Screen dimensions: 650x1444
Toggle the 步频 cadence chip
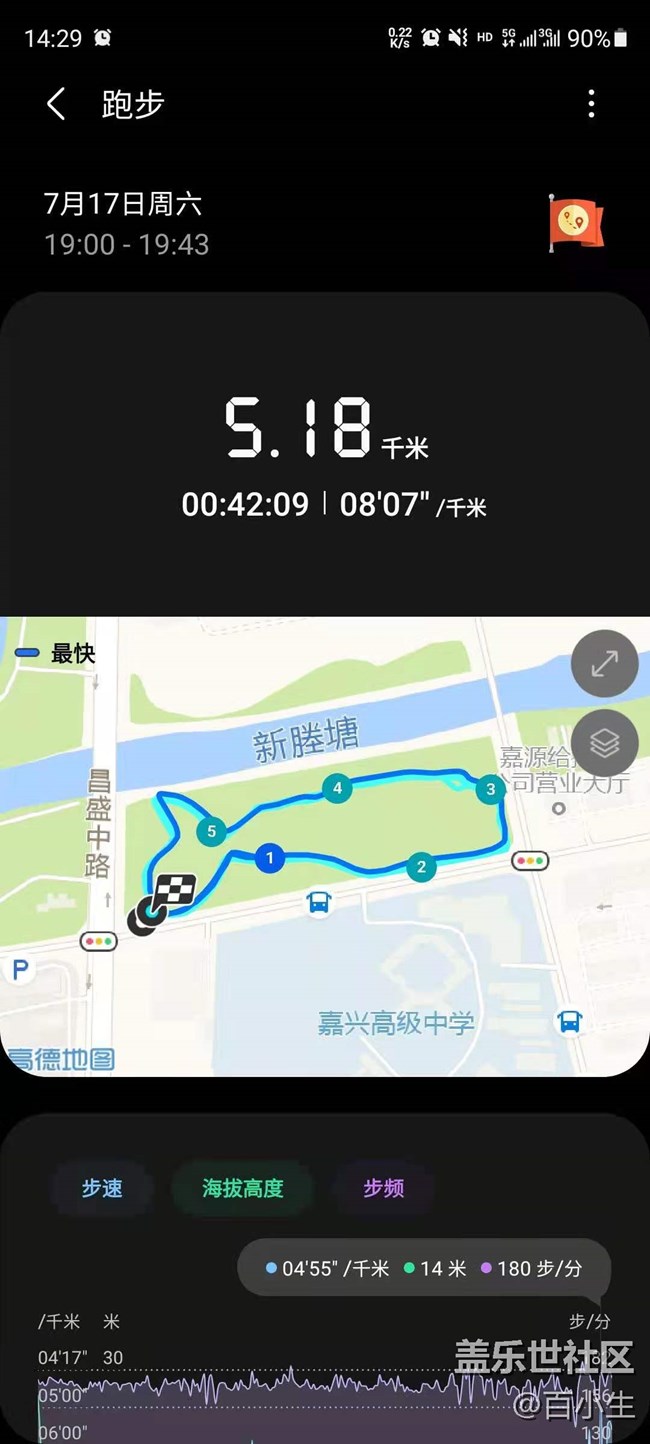(x=384, y=1188)
